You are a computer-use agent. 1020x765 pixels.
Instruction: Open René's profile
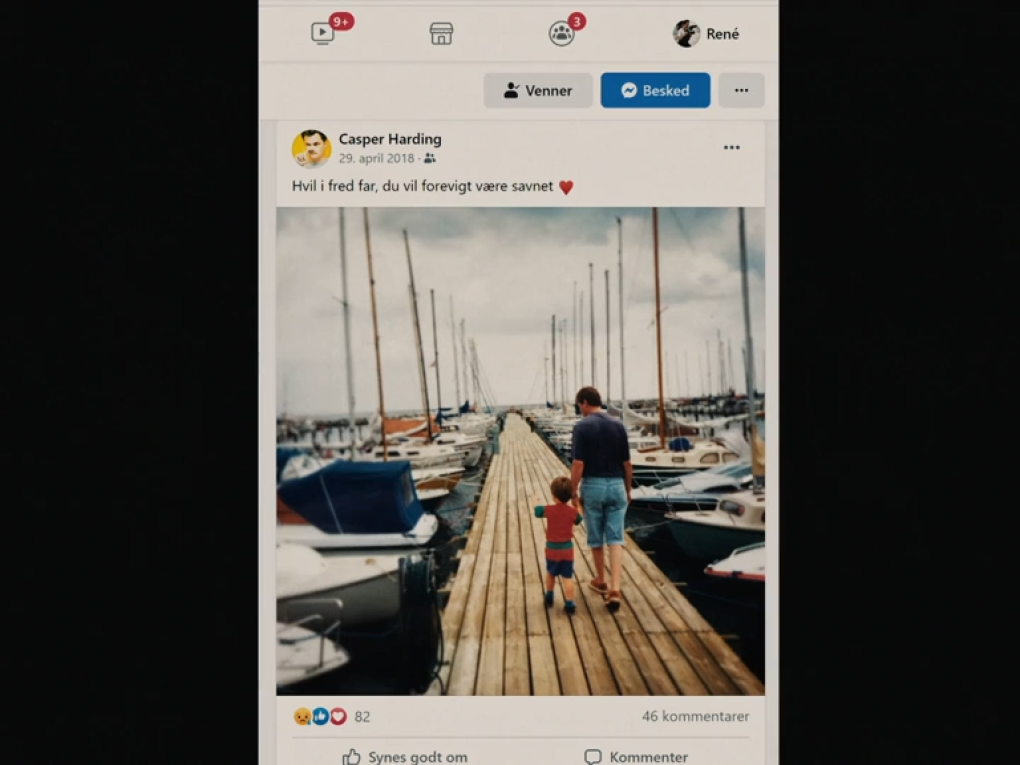706,33
